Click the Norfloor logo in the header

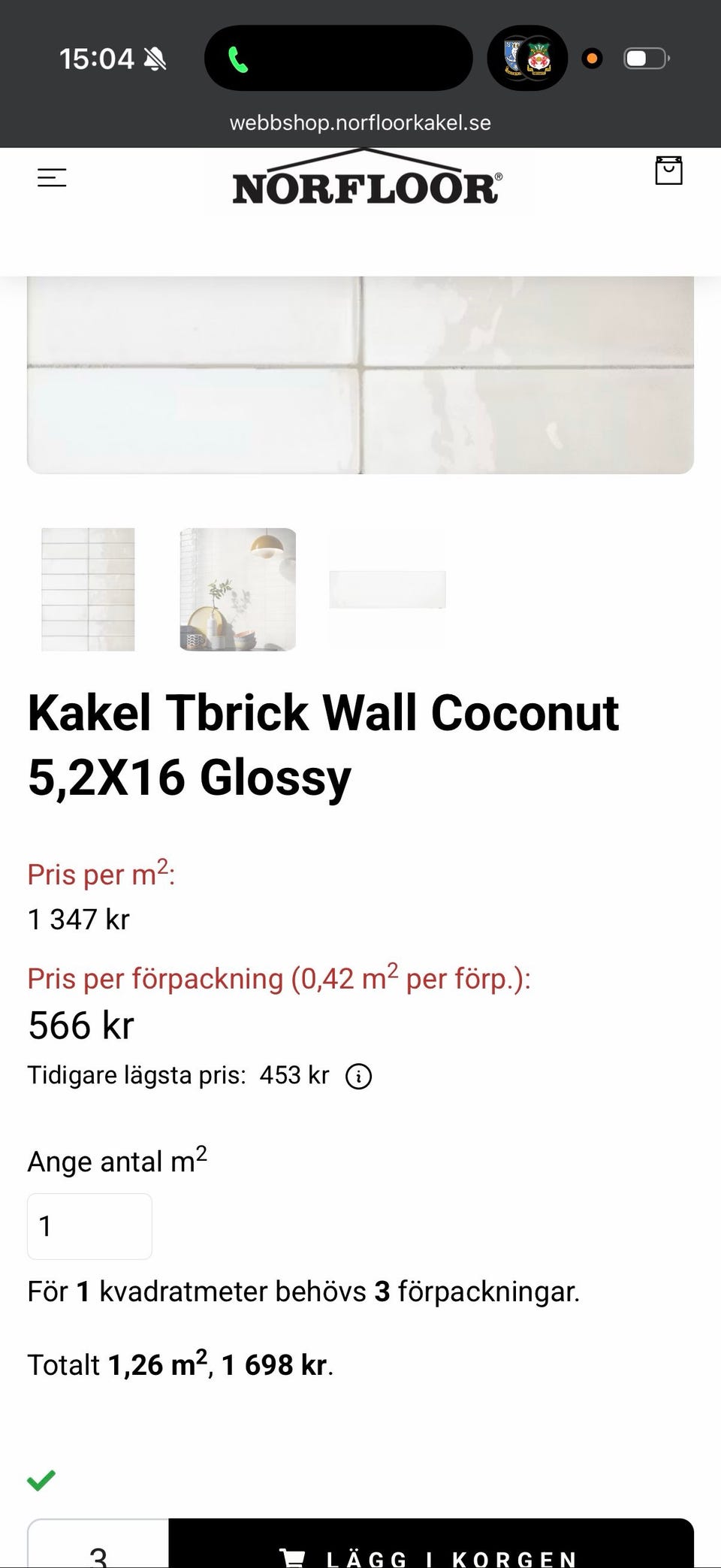(x=366, y=182)
